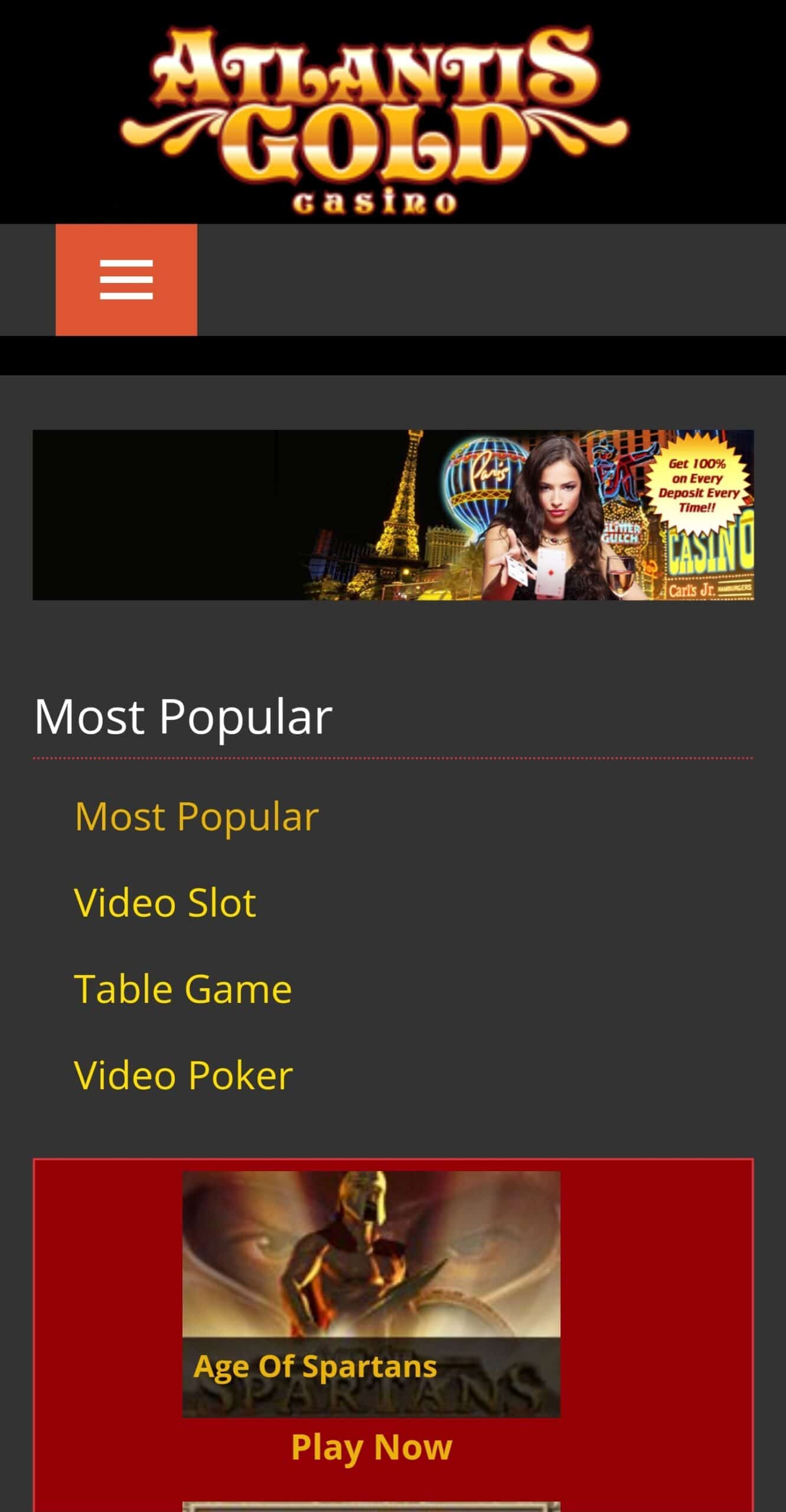Screen dimensions: 786x1512
Task: Open the Age Of Spartans game tile
Action: (371, 1293)
